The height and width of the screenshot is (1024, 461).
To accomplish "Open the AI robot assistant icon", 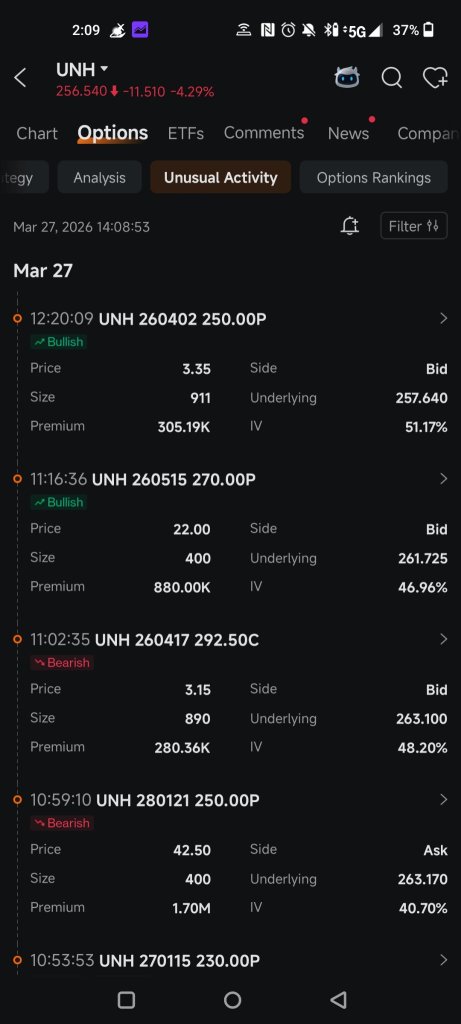I will pos(347,78).
